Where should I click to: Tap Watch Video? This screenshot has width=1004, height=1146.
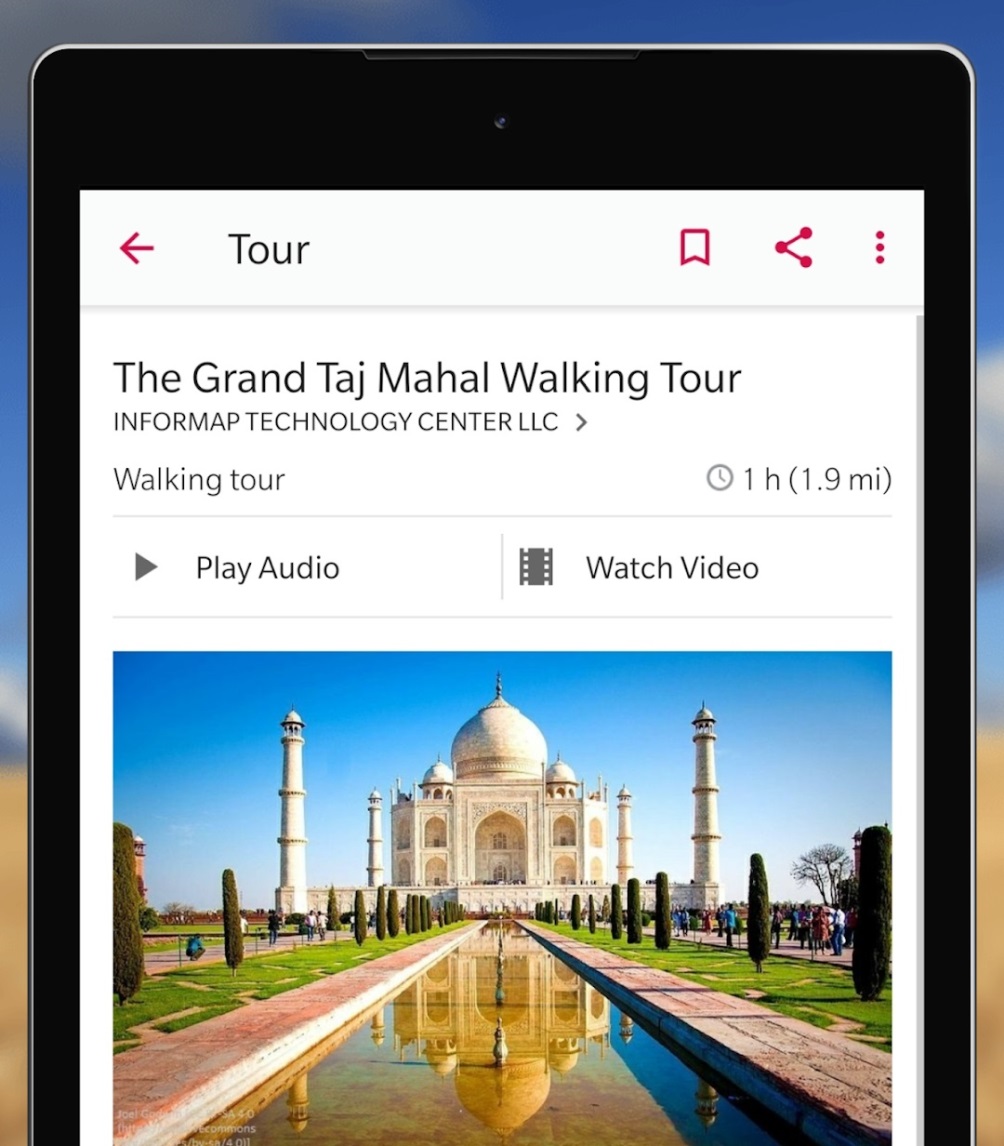click(x=640, y=568)
